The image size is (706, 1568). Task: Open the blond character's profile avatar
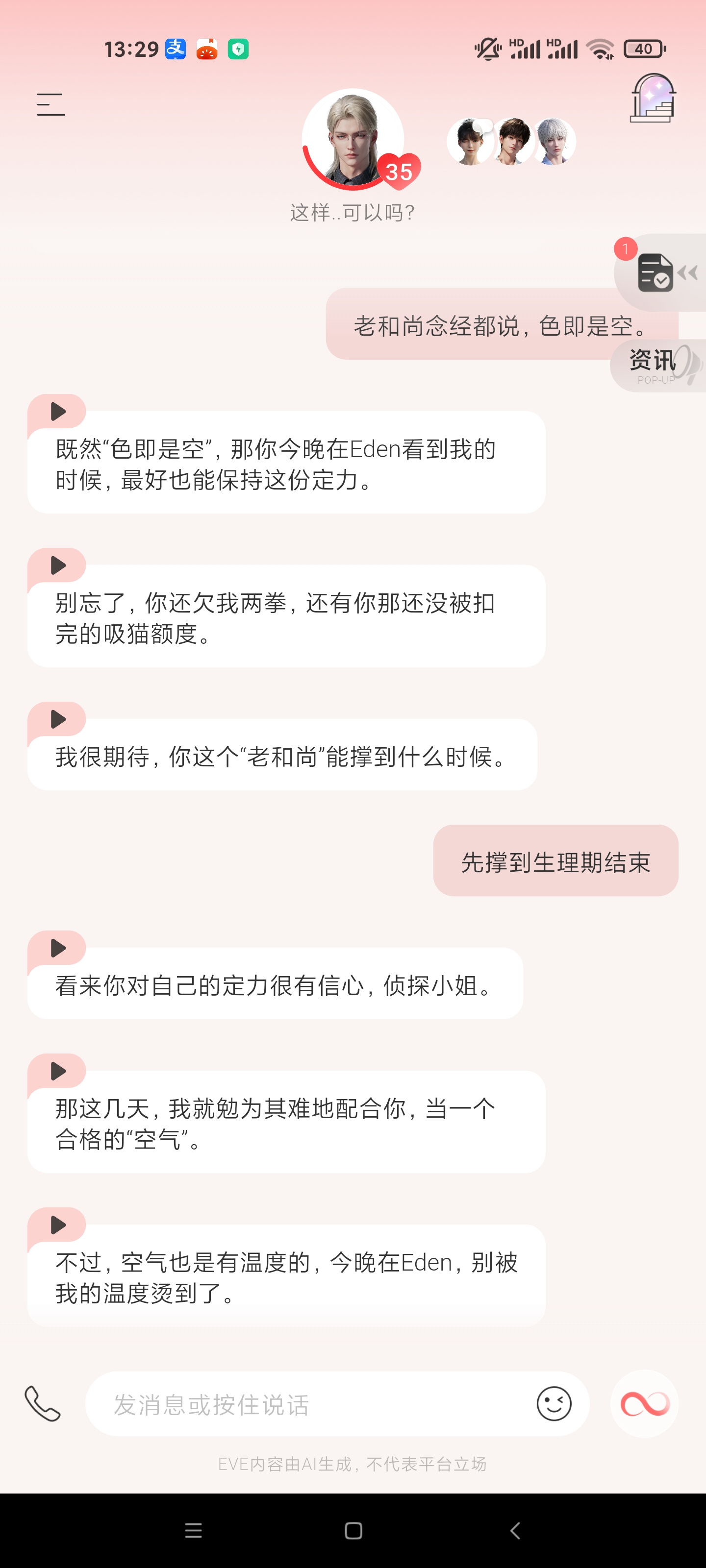353,139
